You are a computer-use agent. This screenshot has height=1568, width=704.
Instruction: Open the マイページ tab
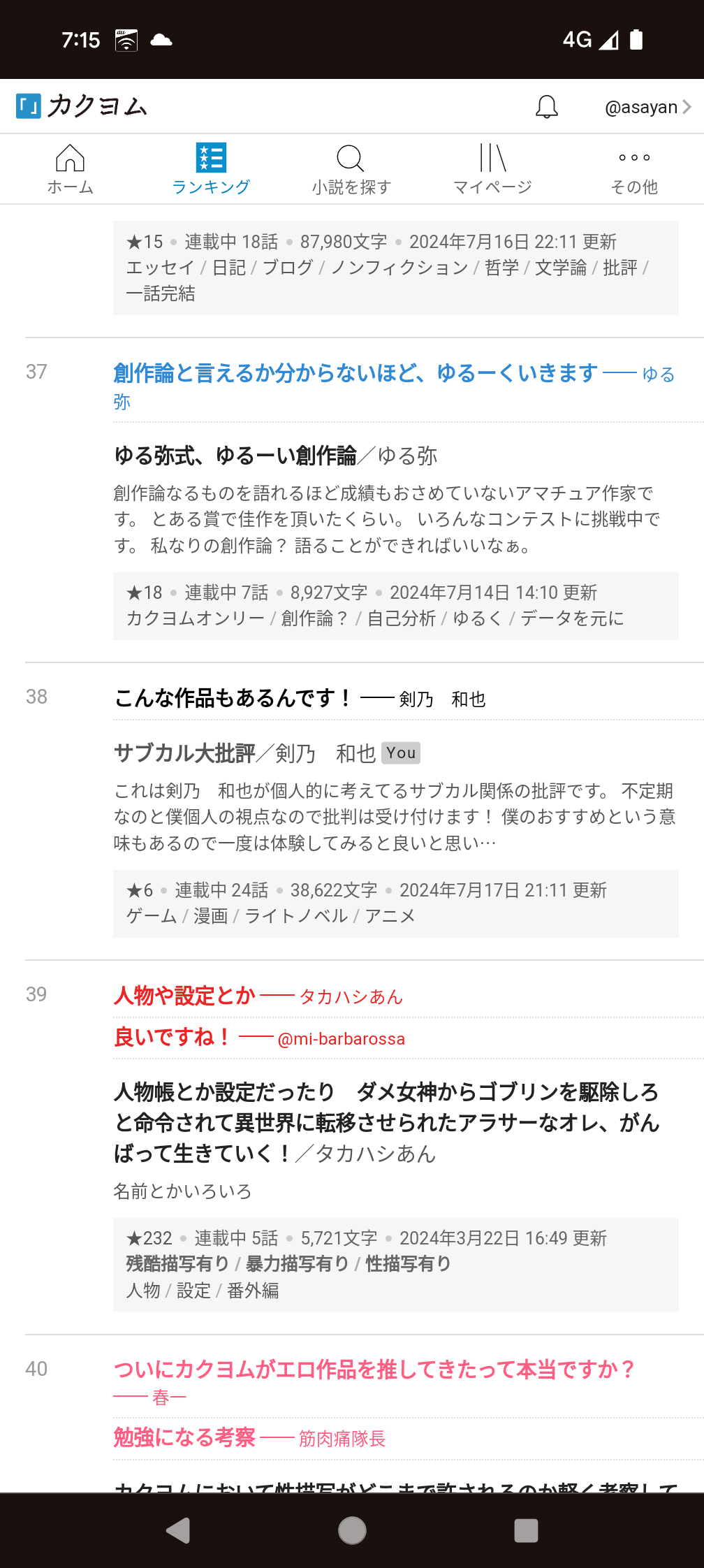[x=492, y=168]
